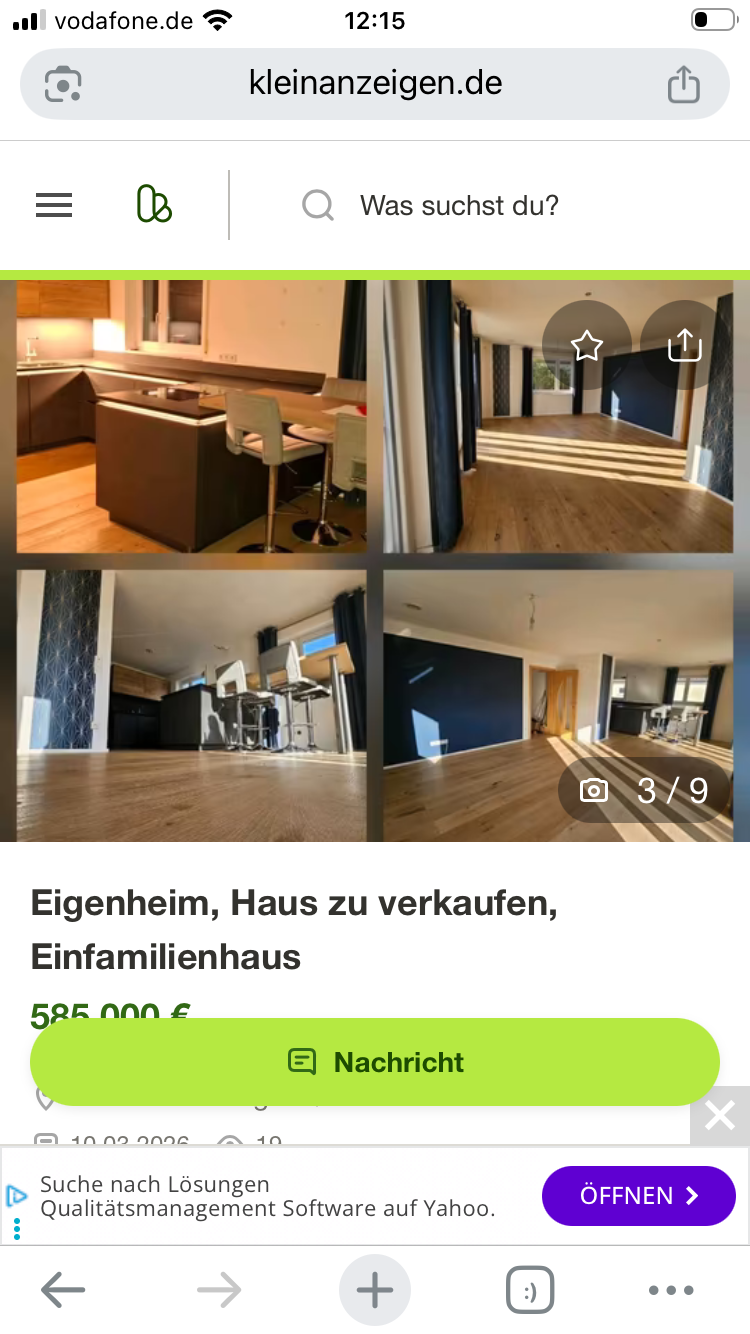The width and height of the screenshot is (750, 1334).
Task: Dismiss the banner ad with the X
Action: (x=718, y=1117)
